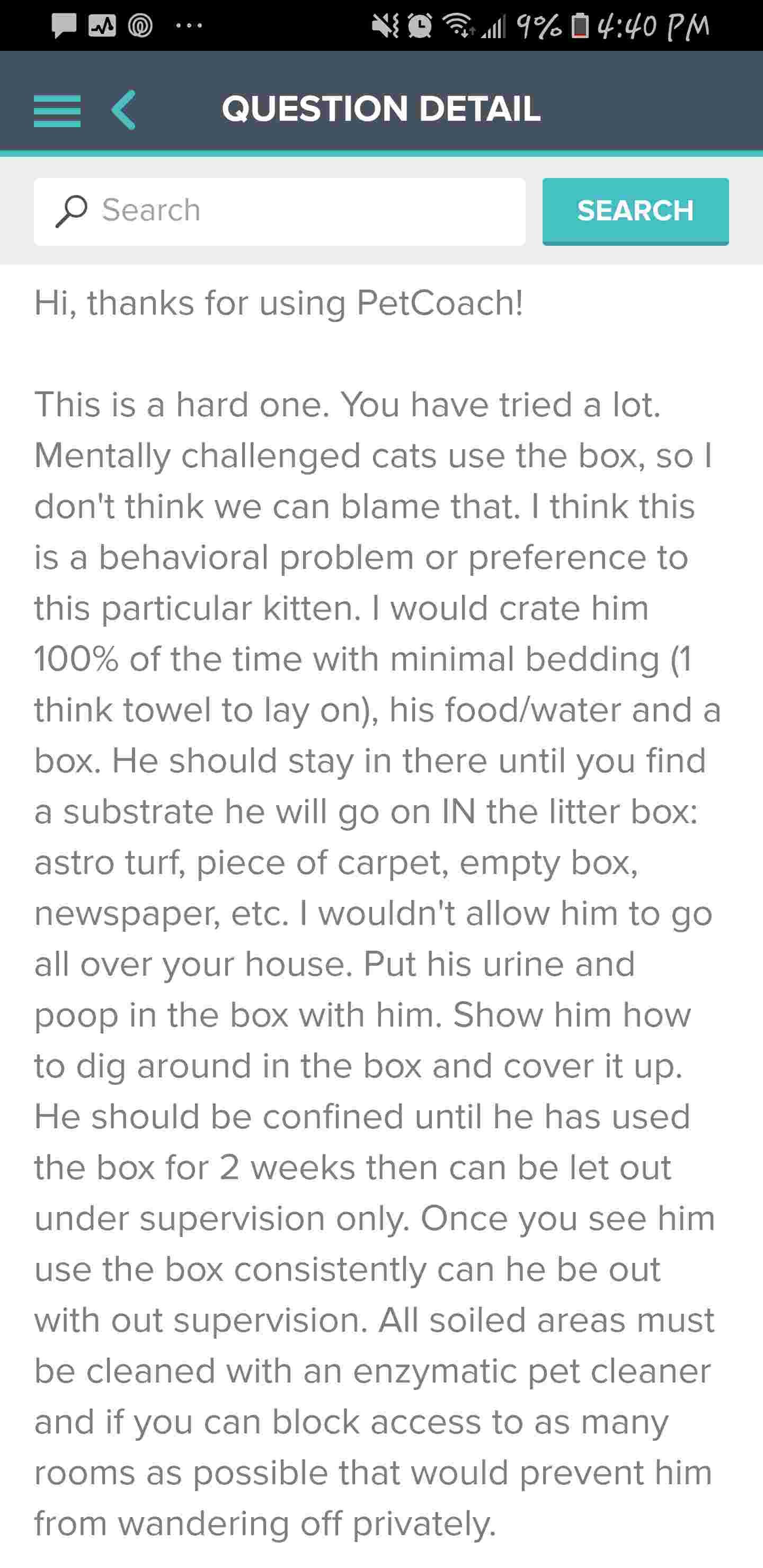Open the hamburger navigation menu
763x1568 pixels.
[57, 111]
